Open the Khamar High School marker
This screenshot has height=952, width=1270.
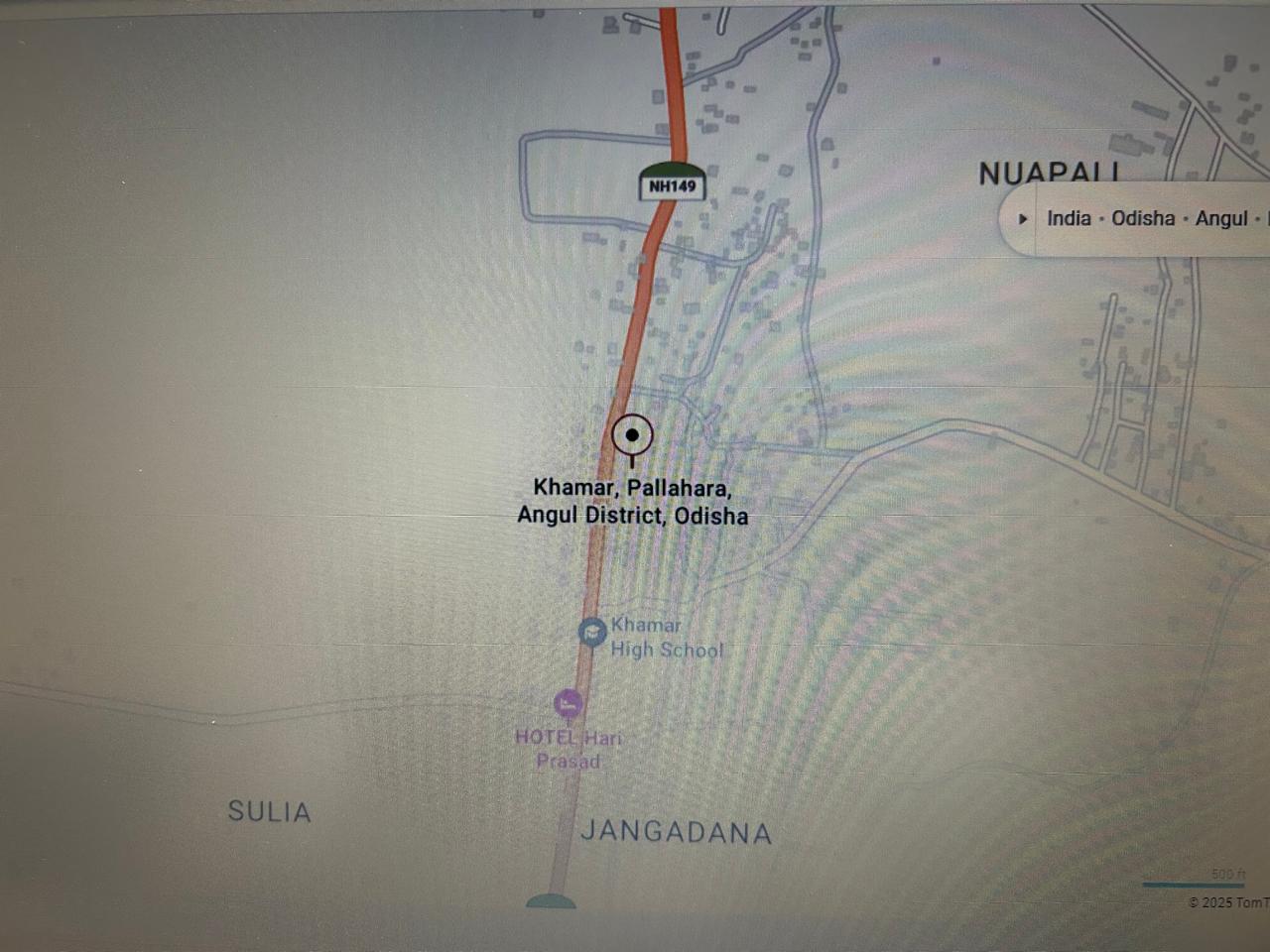coord(592,632)
